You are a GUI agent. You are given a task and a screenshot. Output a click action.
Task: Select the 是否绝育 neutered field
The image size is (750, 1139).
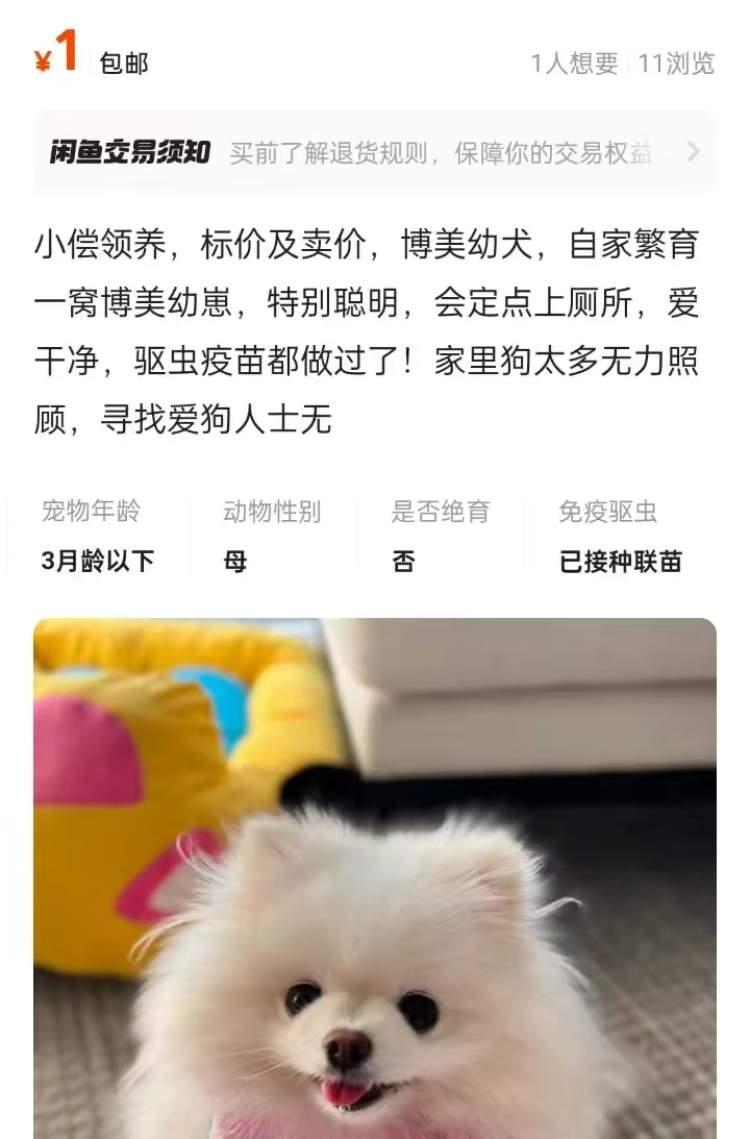pyautogui.click(x=440, y=510)
